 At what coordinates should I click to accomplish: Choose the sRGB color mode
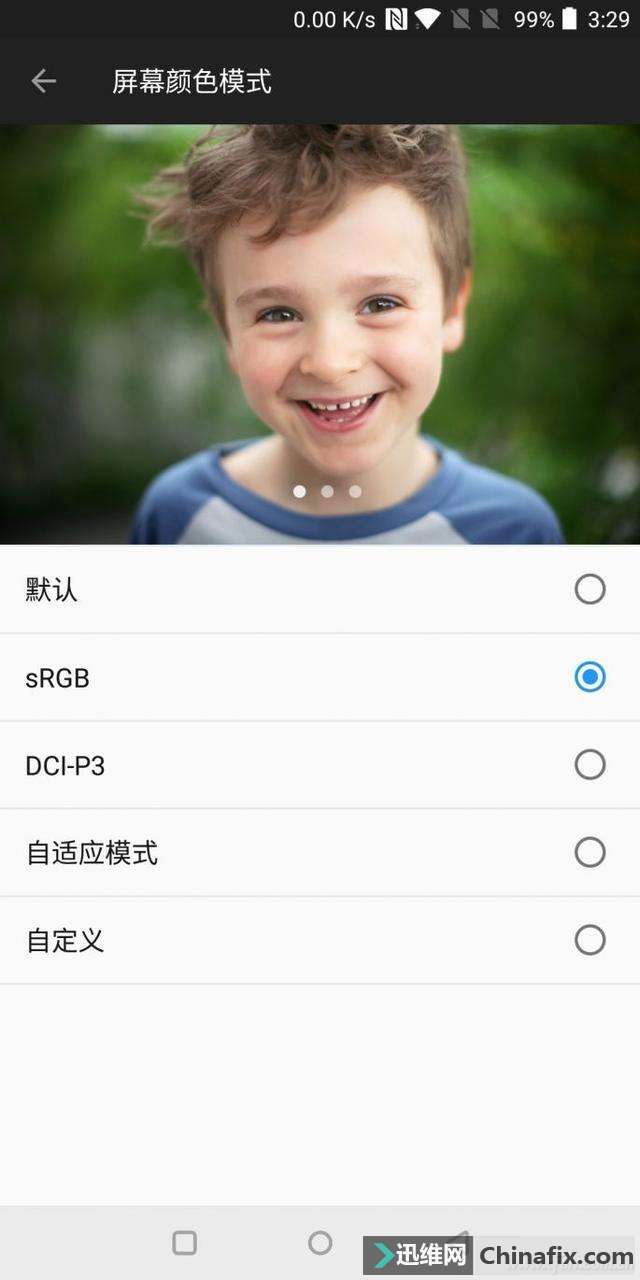click(589, 678)
